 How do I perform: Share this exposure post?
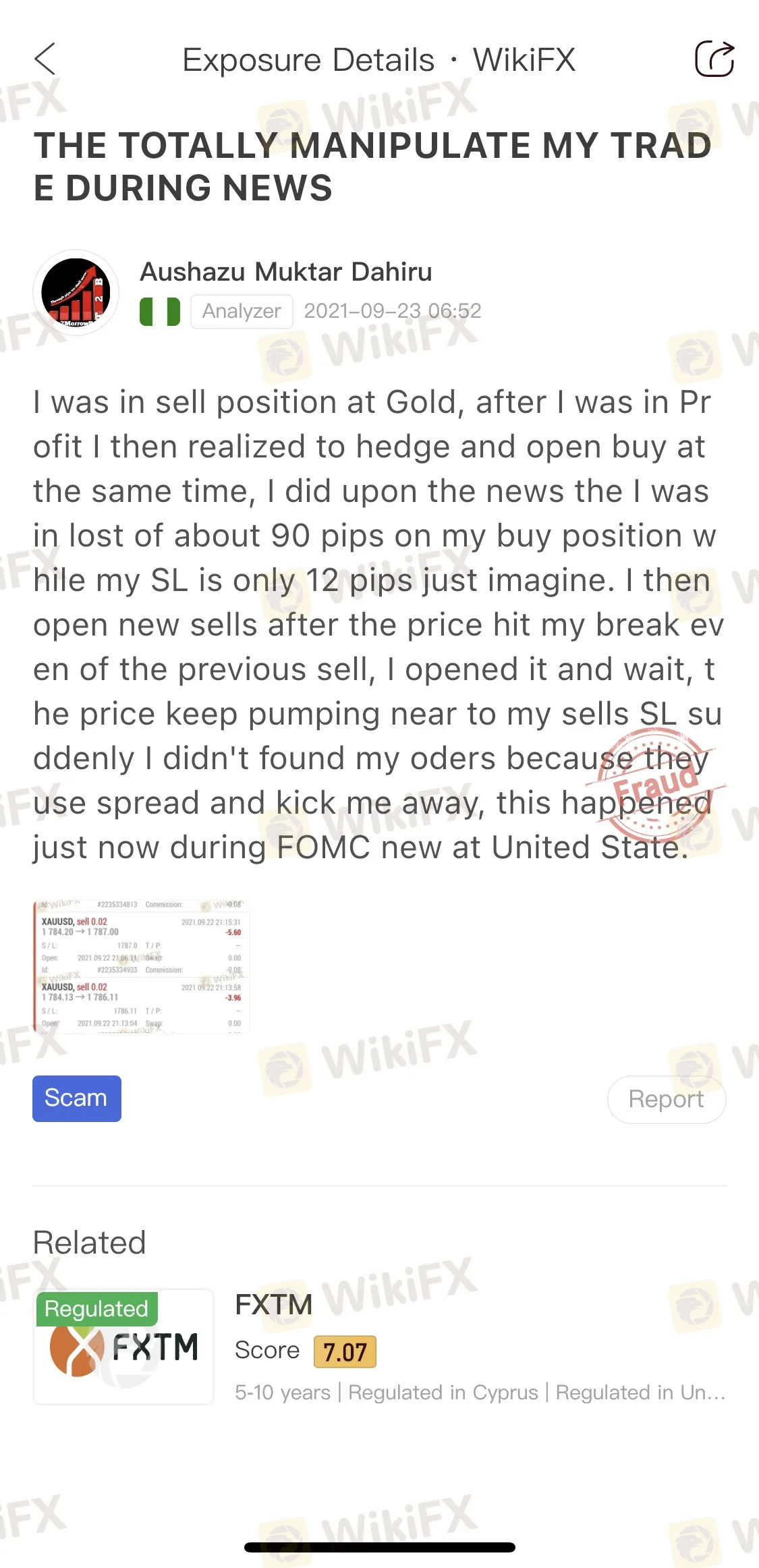point(714,59)
